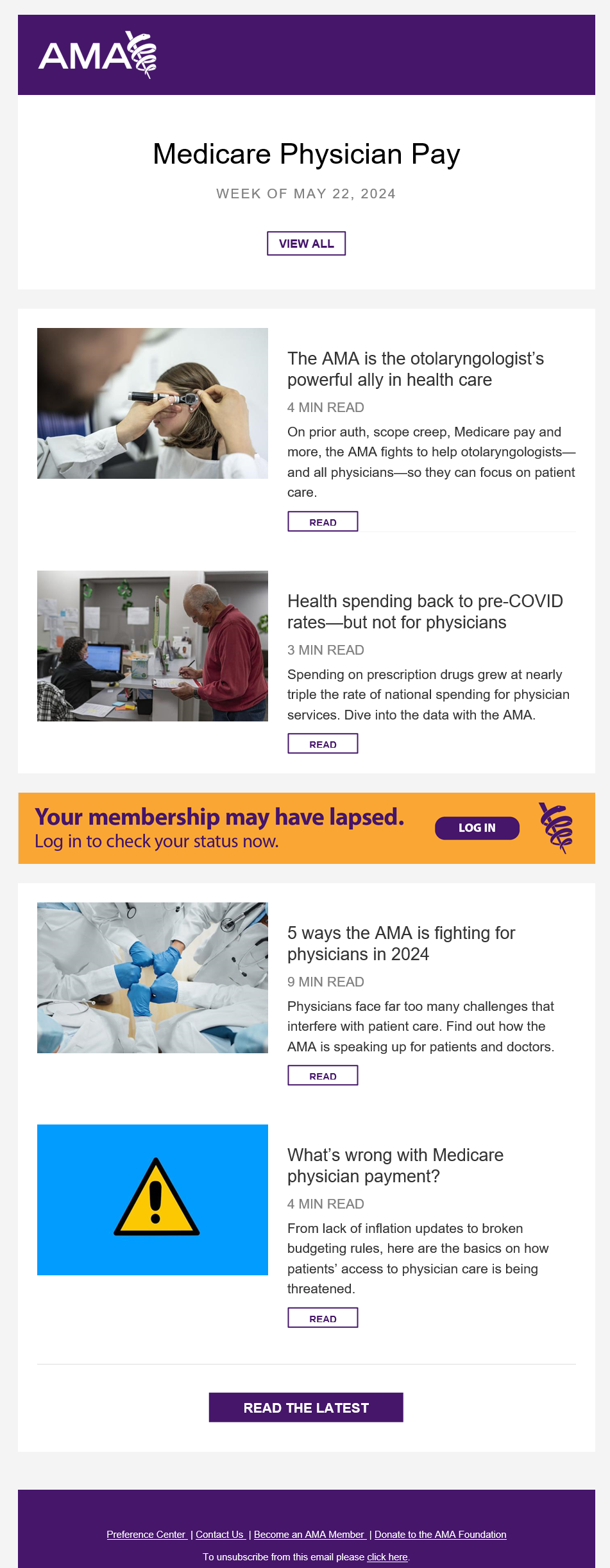Open the Preference Center link
Viewport: 610px width, 1568px height.
click(146, 1535)
